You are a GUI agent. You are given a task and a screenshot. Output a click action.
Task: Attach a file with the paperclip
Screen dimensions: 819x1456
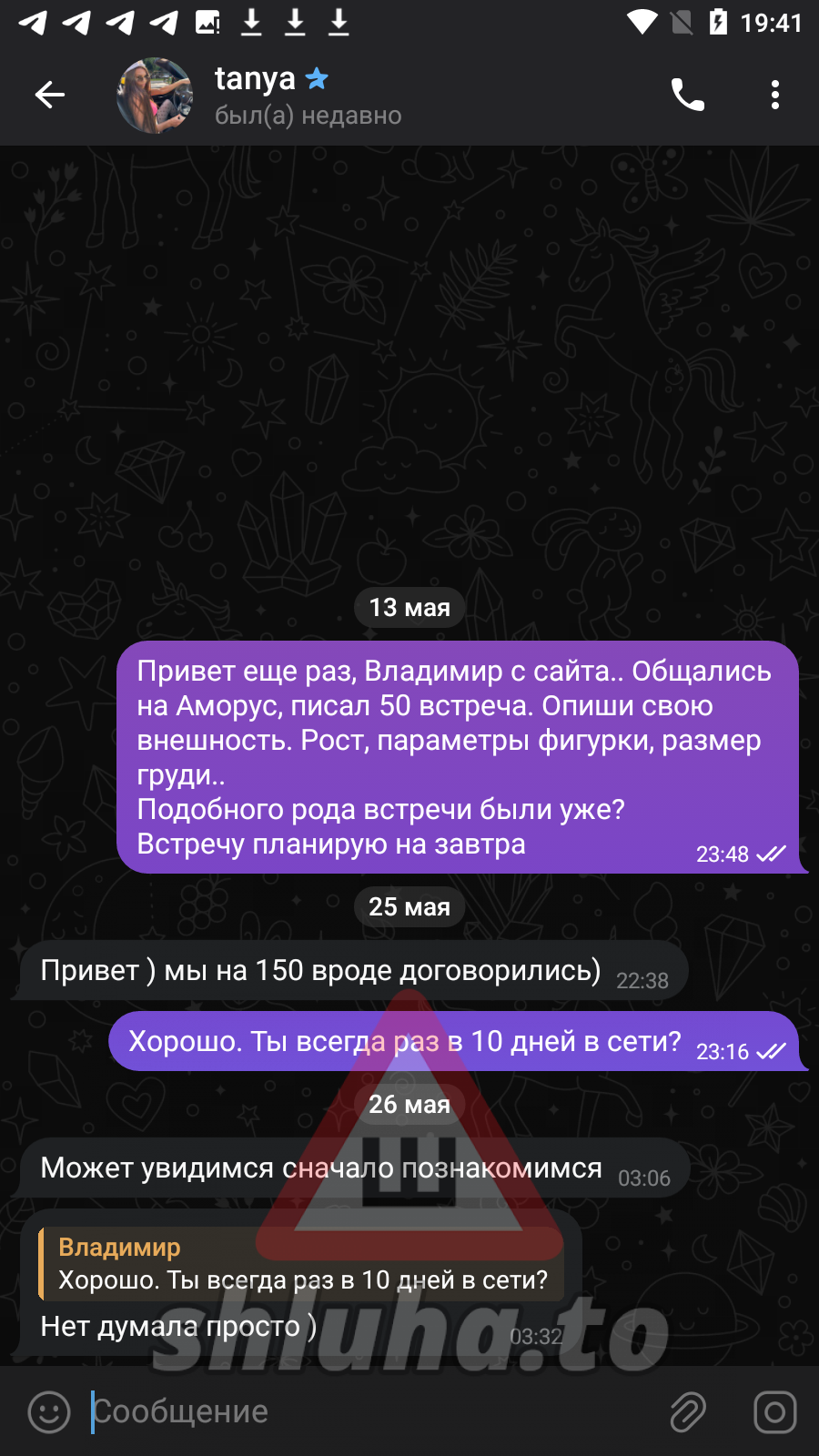tap(688, 1411)
